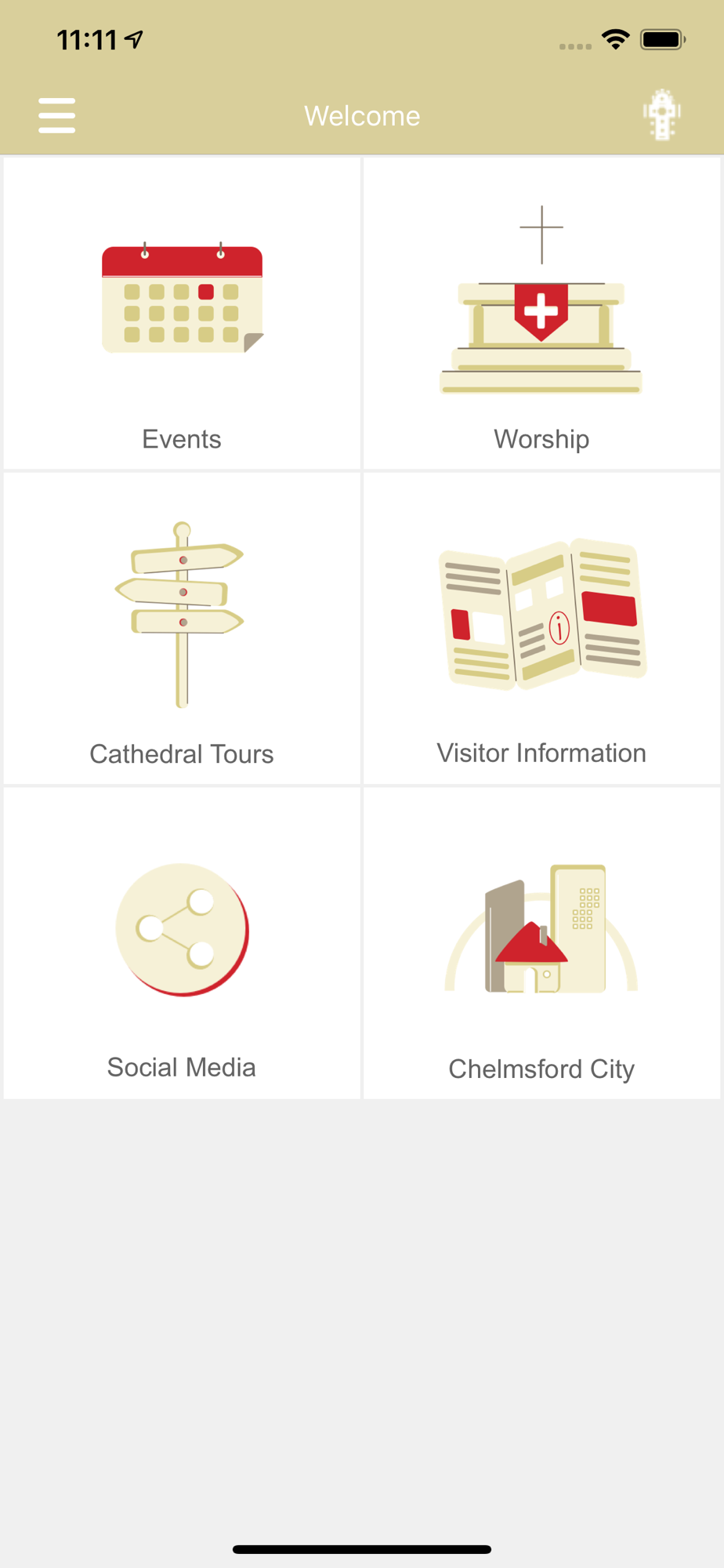Go to the Worship section

[541, 314]
